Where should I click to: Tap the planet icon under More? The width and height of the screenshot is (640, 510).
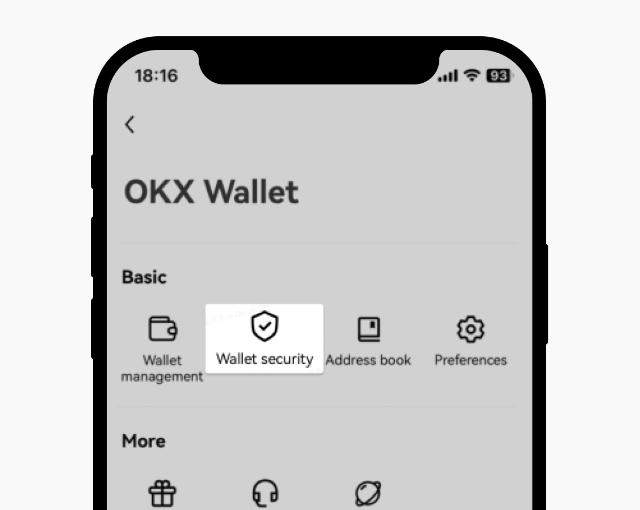[x=368, y=492]
